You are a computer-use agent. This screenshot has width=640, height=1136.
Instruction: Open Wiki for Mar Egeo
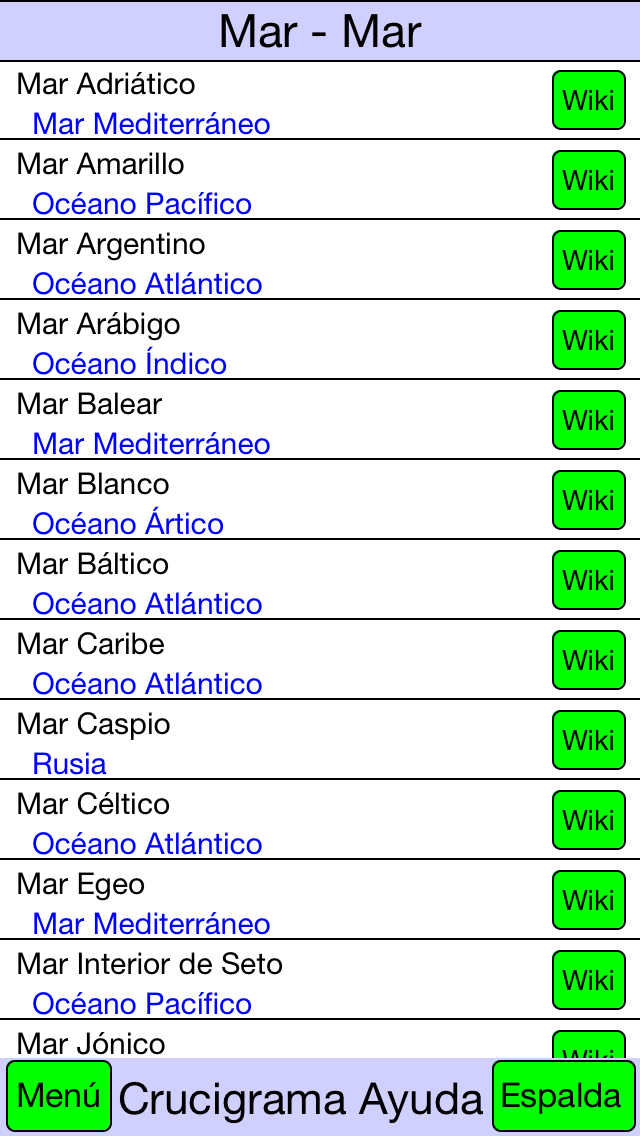coord(589,901)
